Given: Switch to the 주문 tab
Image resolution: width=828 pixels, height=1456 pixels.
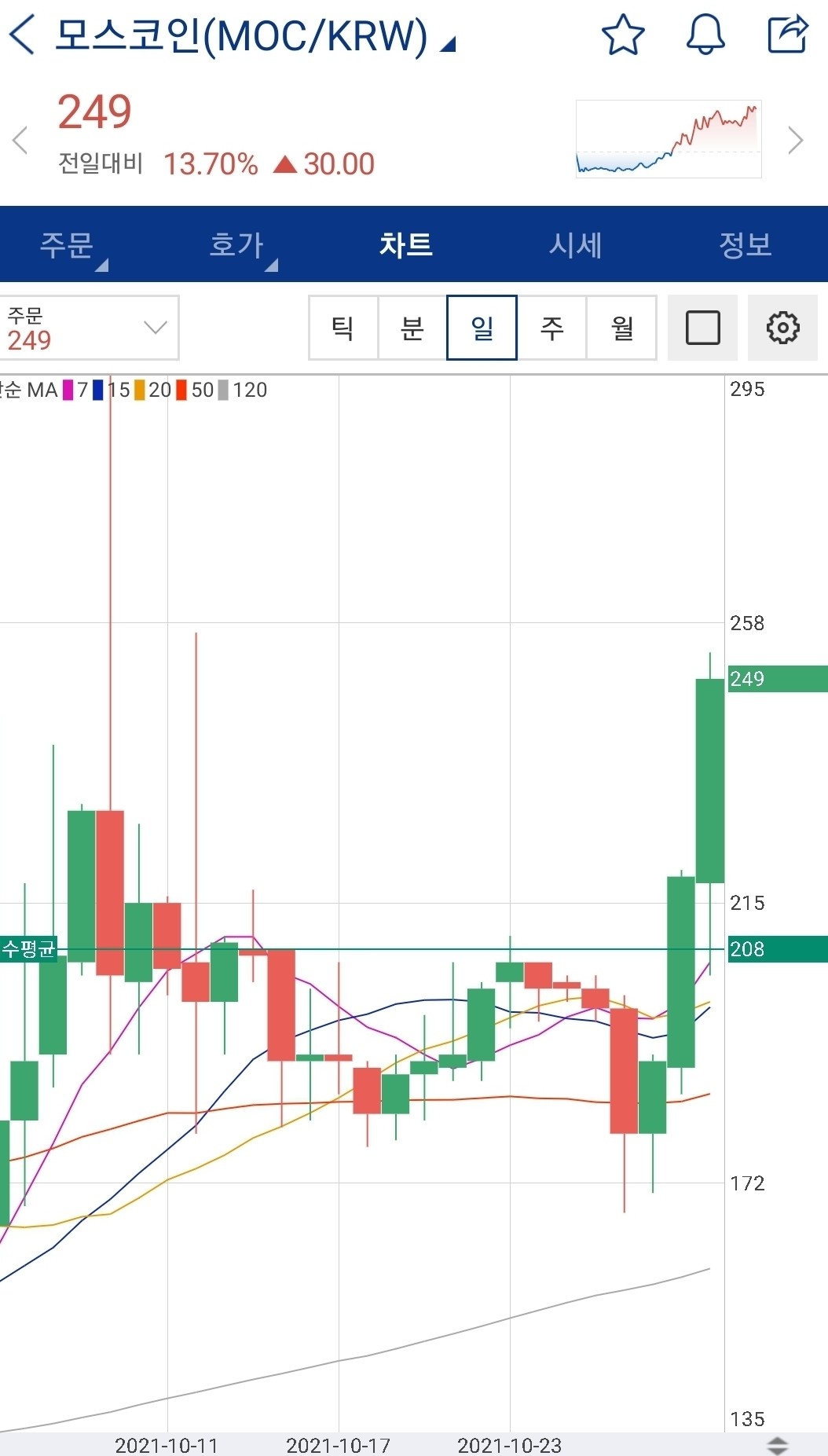Looking at the screenshot, I should pyautogui.click(x=68, y=245).
